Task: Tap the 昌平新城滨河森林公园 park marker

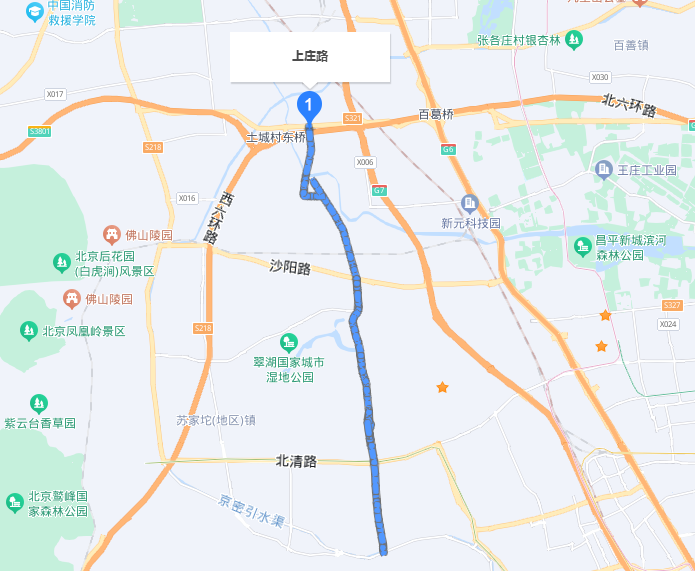Action: click(x=583, y=244)
